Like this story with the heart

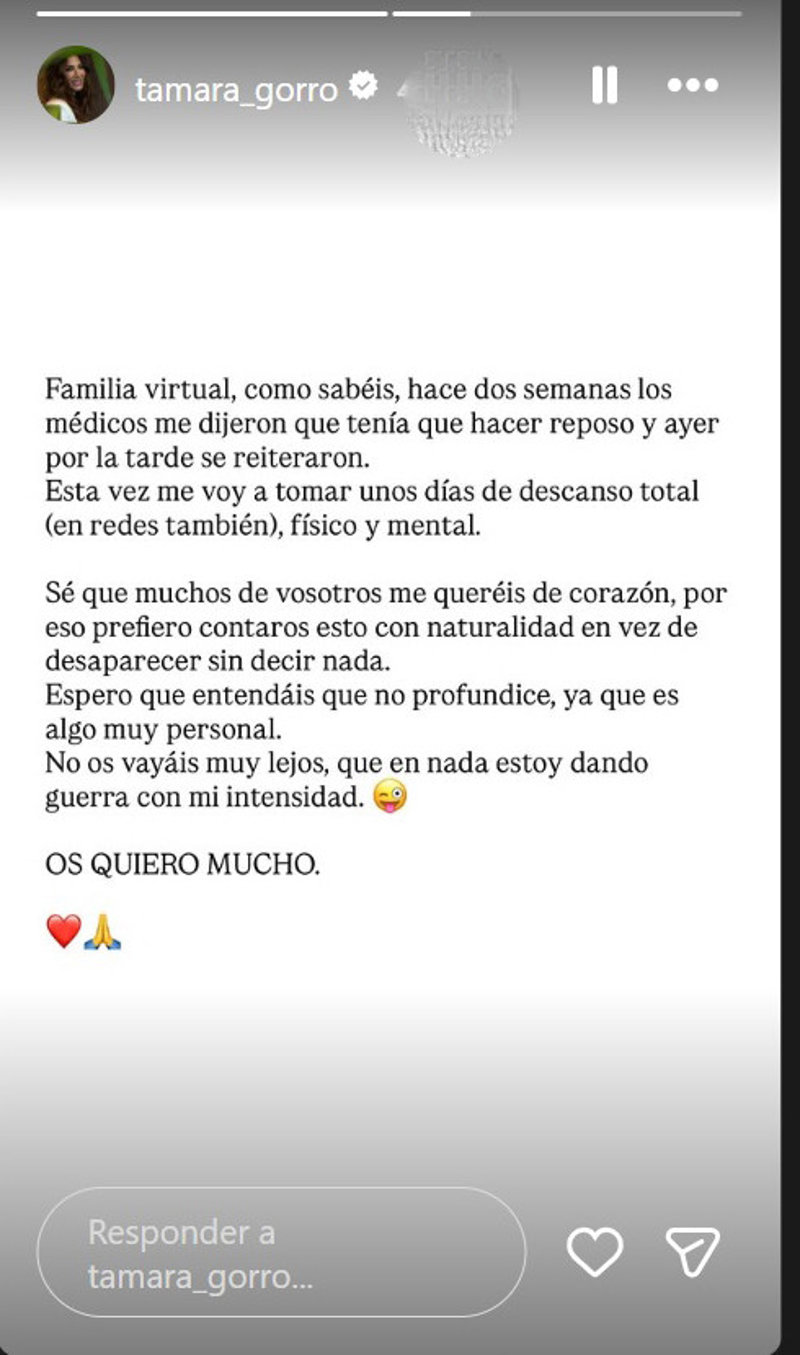(x=595, y=1251)
